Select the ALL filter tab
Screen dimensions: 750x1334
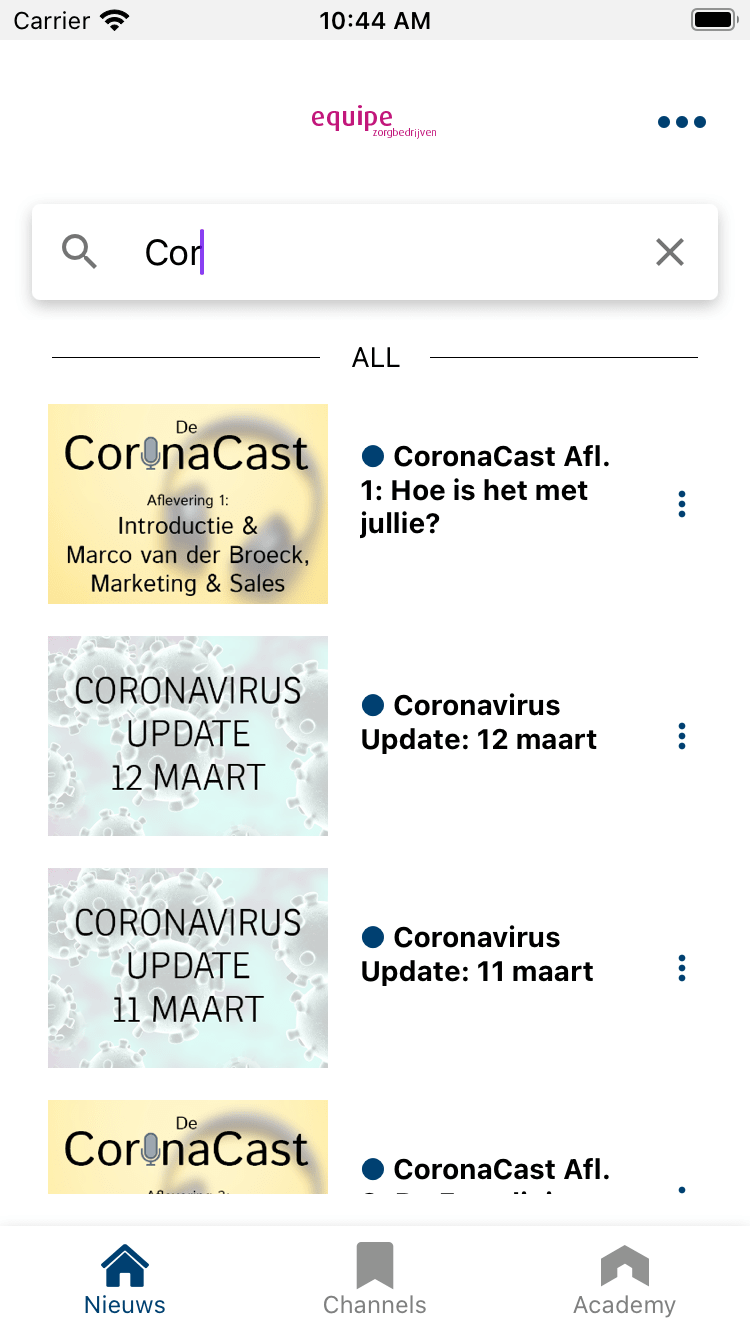pos(374,357)
